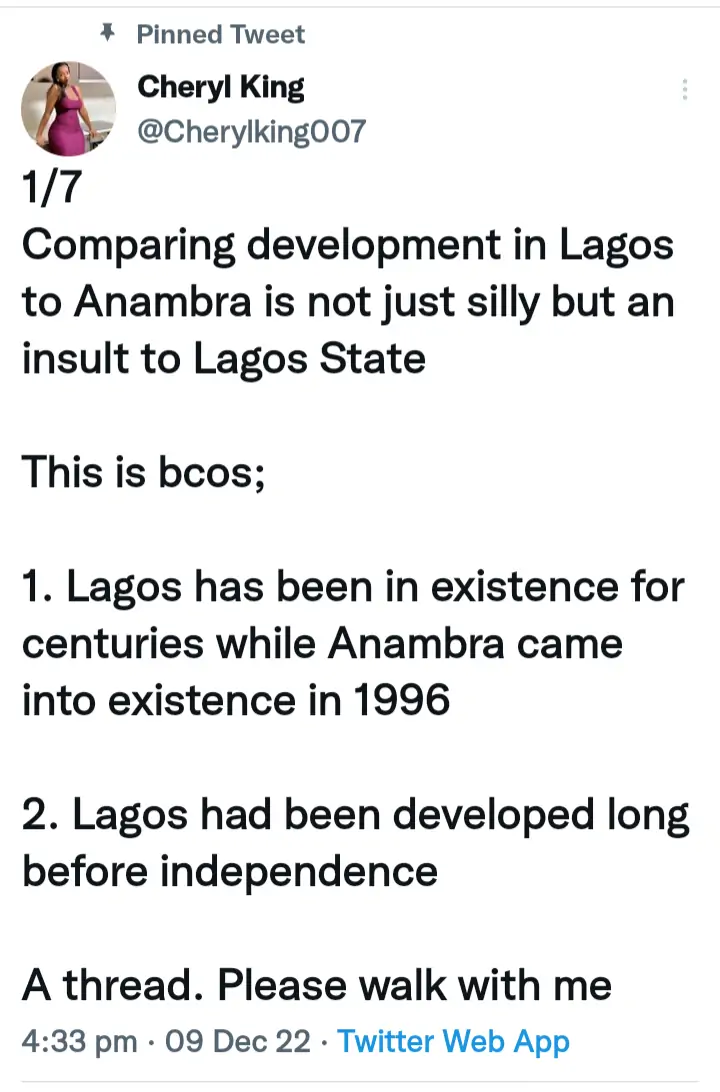Tap the Twitter Web App source link
This screenshot has height=1092, width=720.
[x=454, y=1041]
